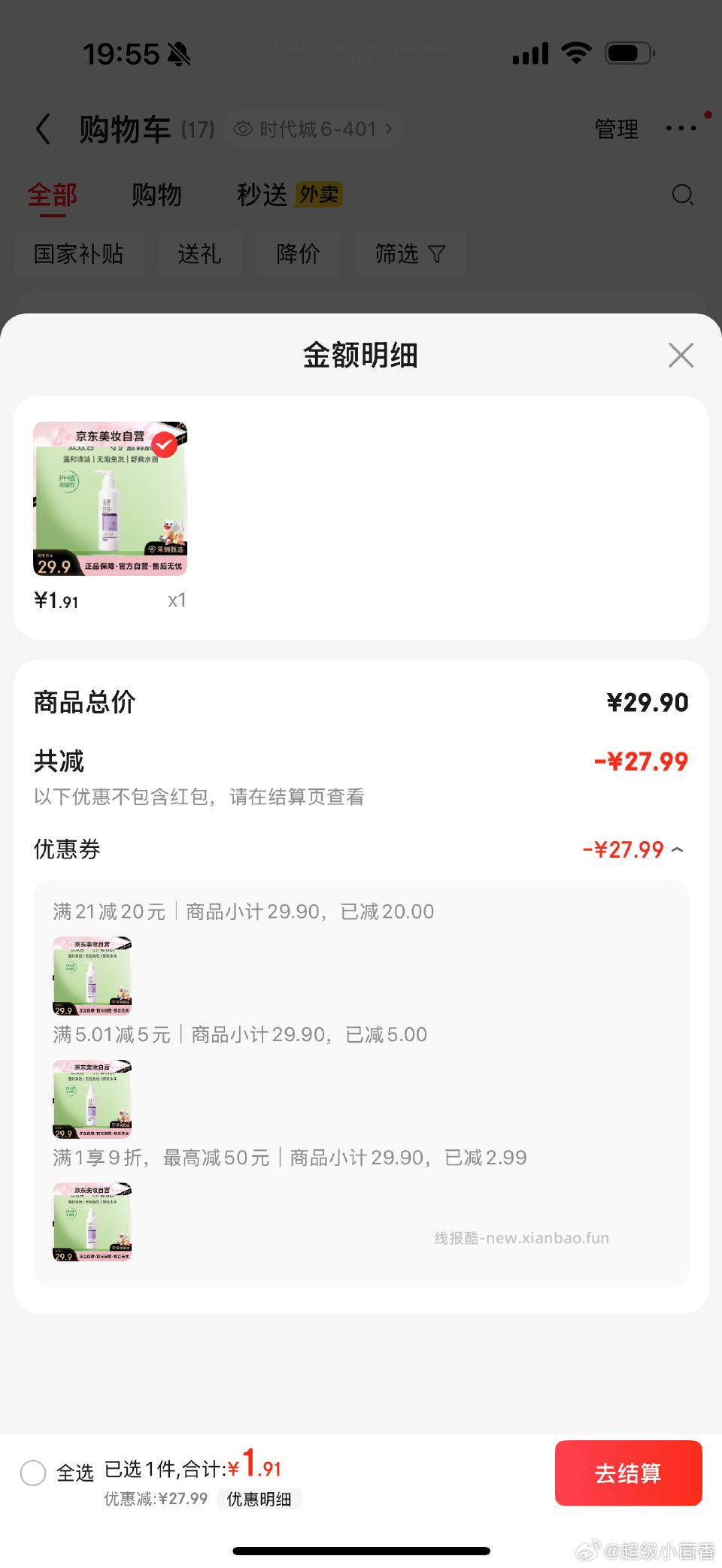Expand 优惠明细 at the bottom bar
This screenshot has width=722, height=1568.
click(259, 1500)
